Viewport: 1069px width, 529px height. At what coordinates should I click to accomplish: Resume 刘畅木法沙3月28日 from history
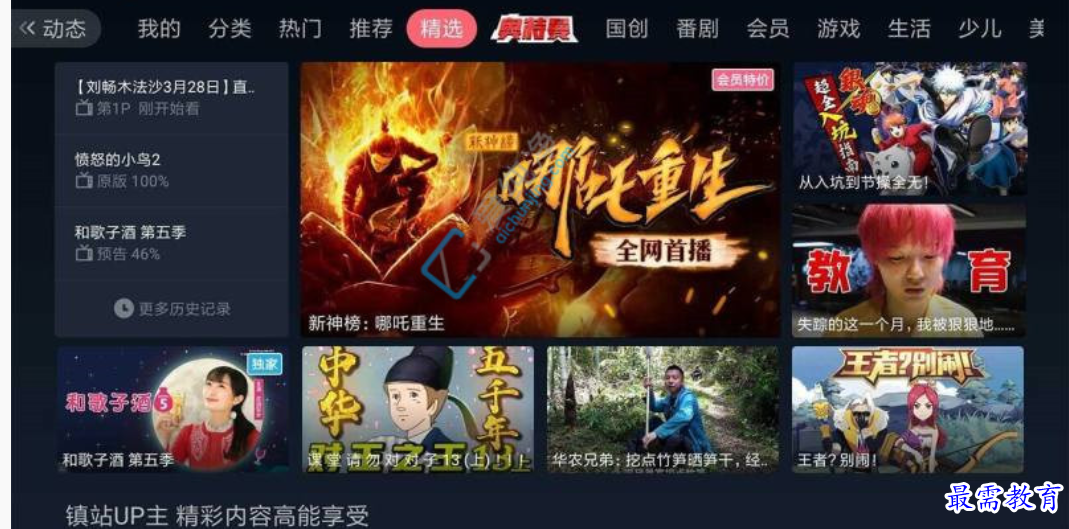pos(170,97)
